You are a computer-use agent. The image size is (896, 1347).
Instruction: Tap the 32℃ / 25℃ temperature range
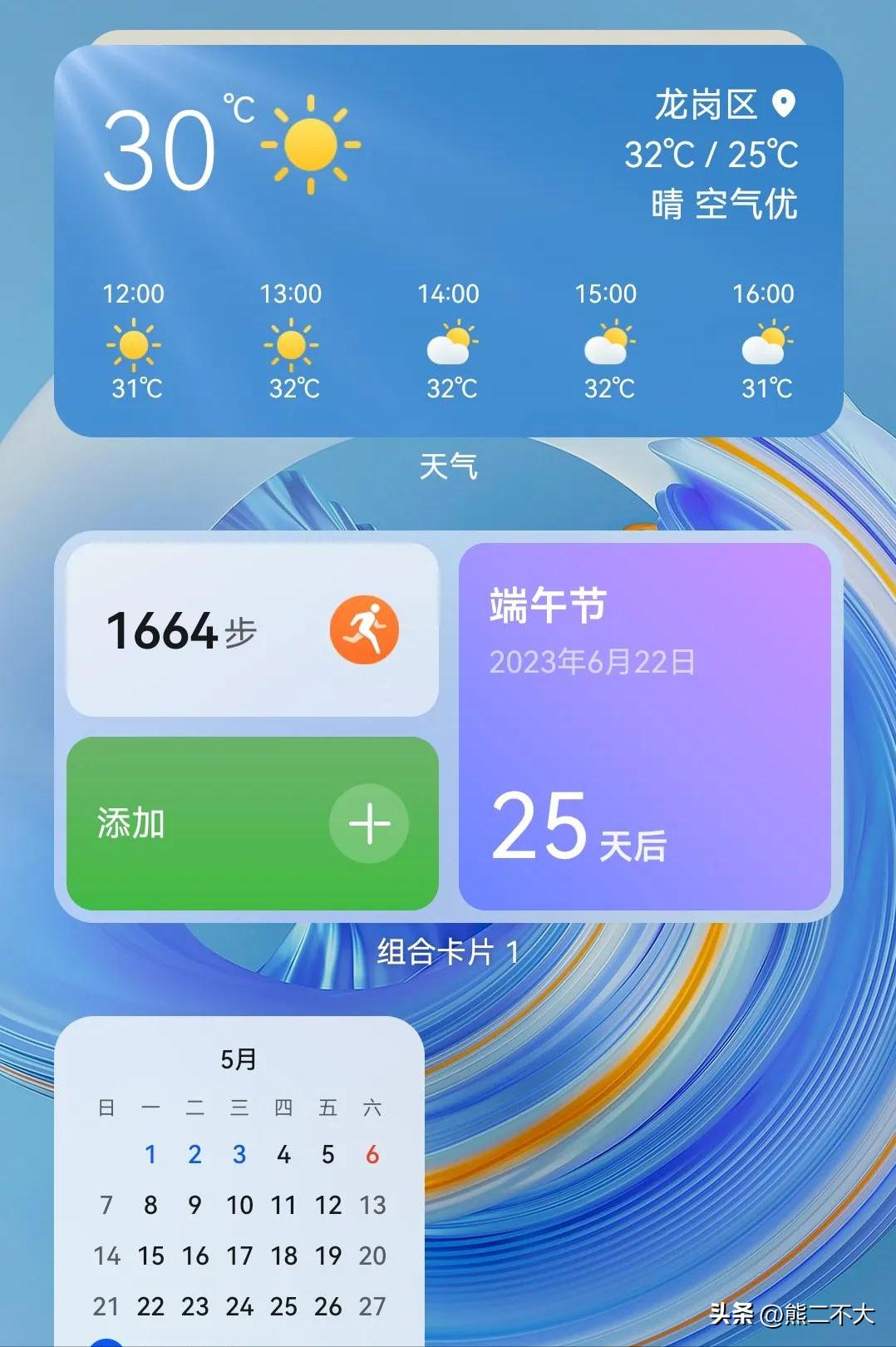[713, 154]
